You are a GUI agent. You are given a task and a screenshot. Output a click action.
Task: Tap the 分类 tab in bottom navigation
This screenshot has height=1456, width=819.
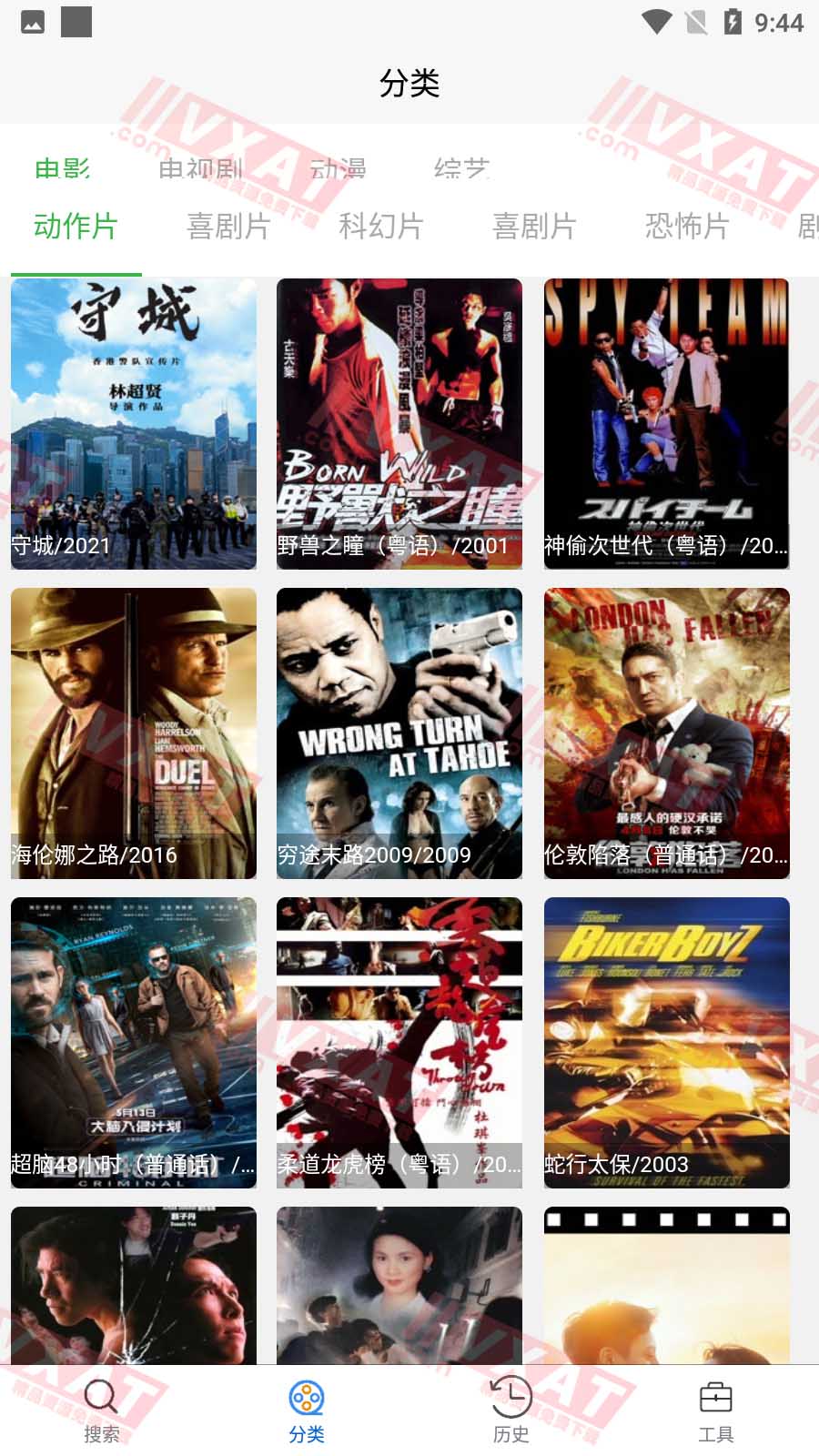[307, 1410]
